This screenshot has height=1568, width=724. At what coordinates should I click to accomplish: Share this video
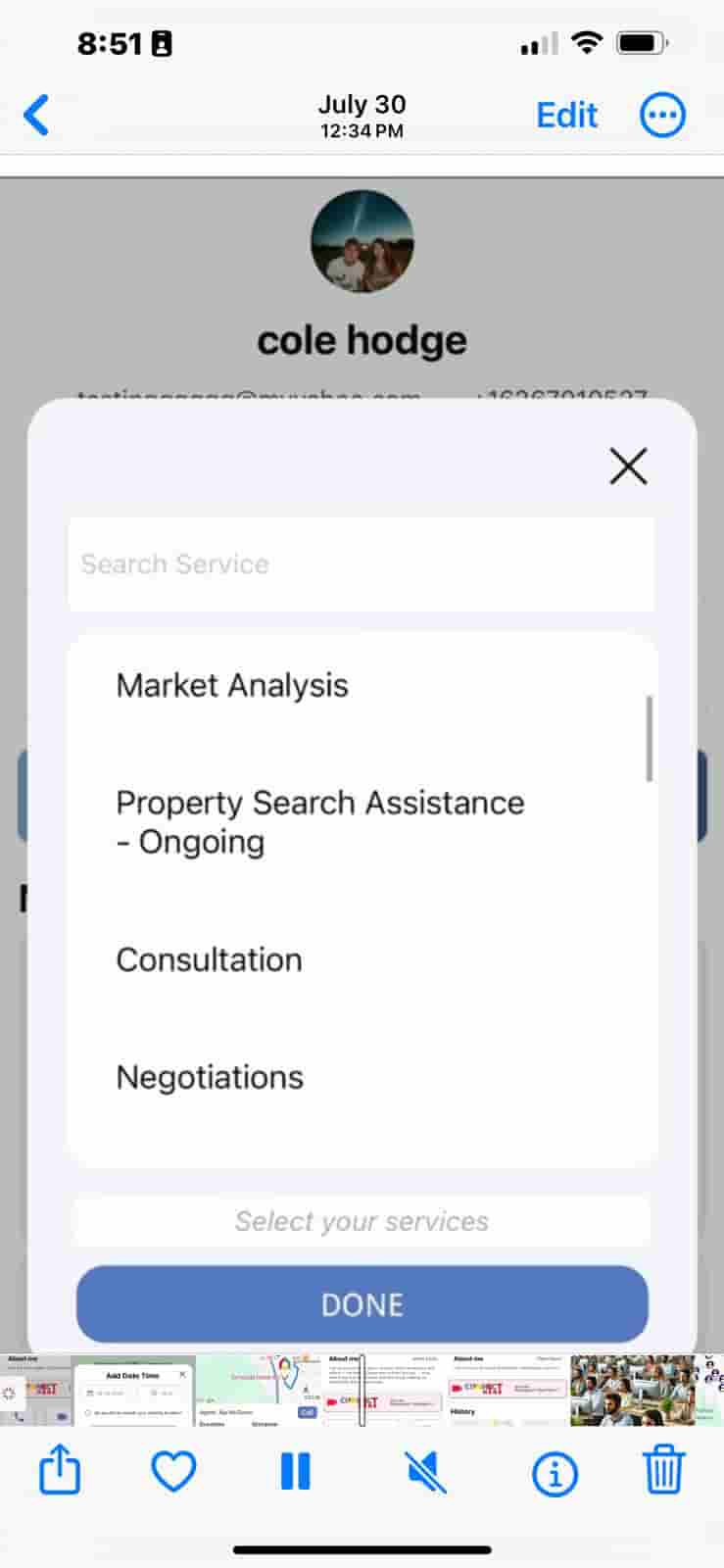[59, 1469]
